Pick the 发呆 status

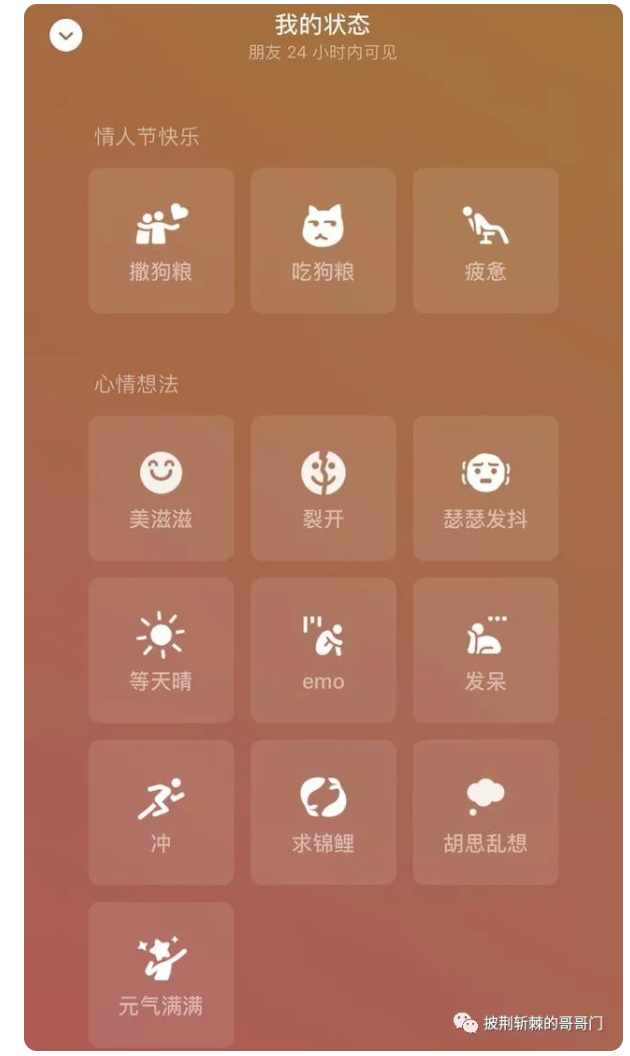(485, 650)
